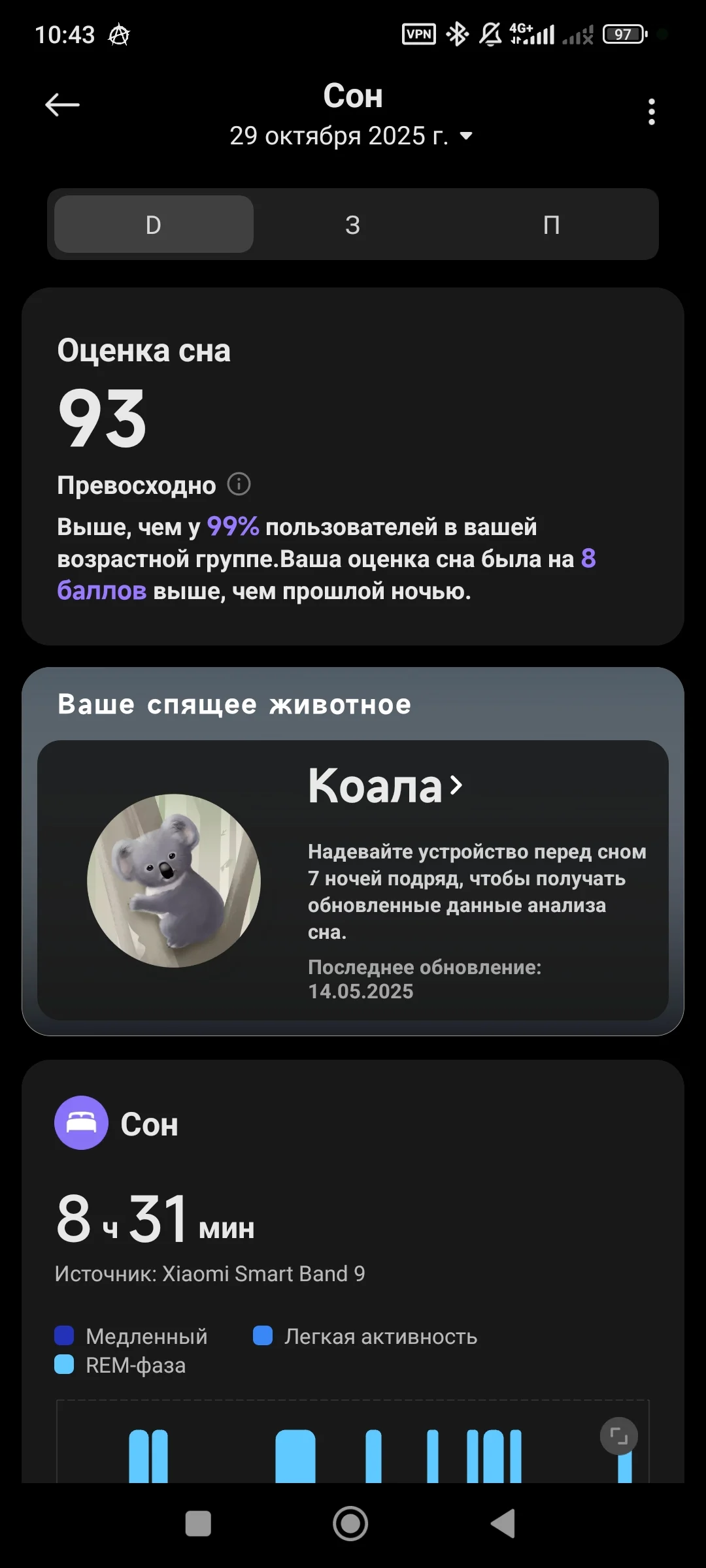Tap the Xiaomi Smart Band 9 source label
Image resolution: width=706 pixels, height=1568 pixels.
coord(210,1273)
